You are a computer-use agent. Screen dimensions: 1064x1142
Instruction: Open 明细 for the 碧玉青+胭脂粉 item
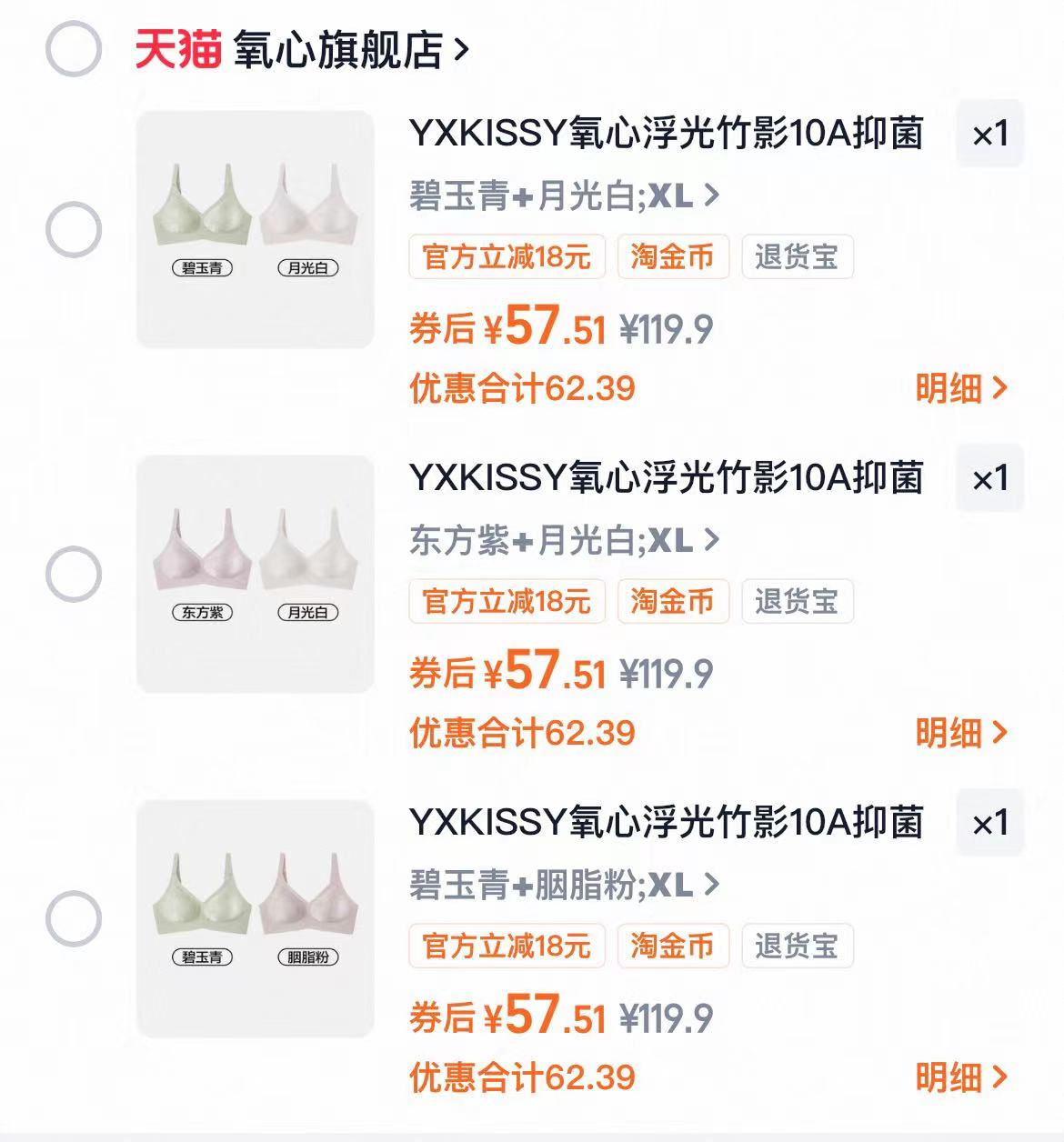(960, 1076)
